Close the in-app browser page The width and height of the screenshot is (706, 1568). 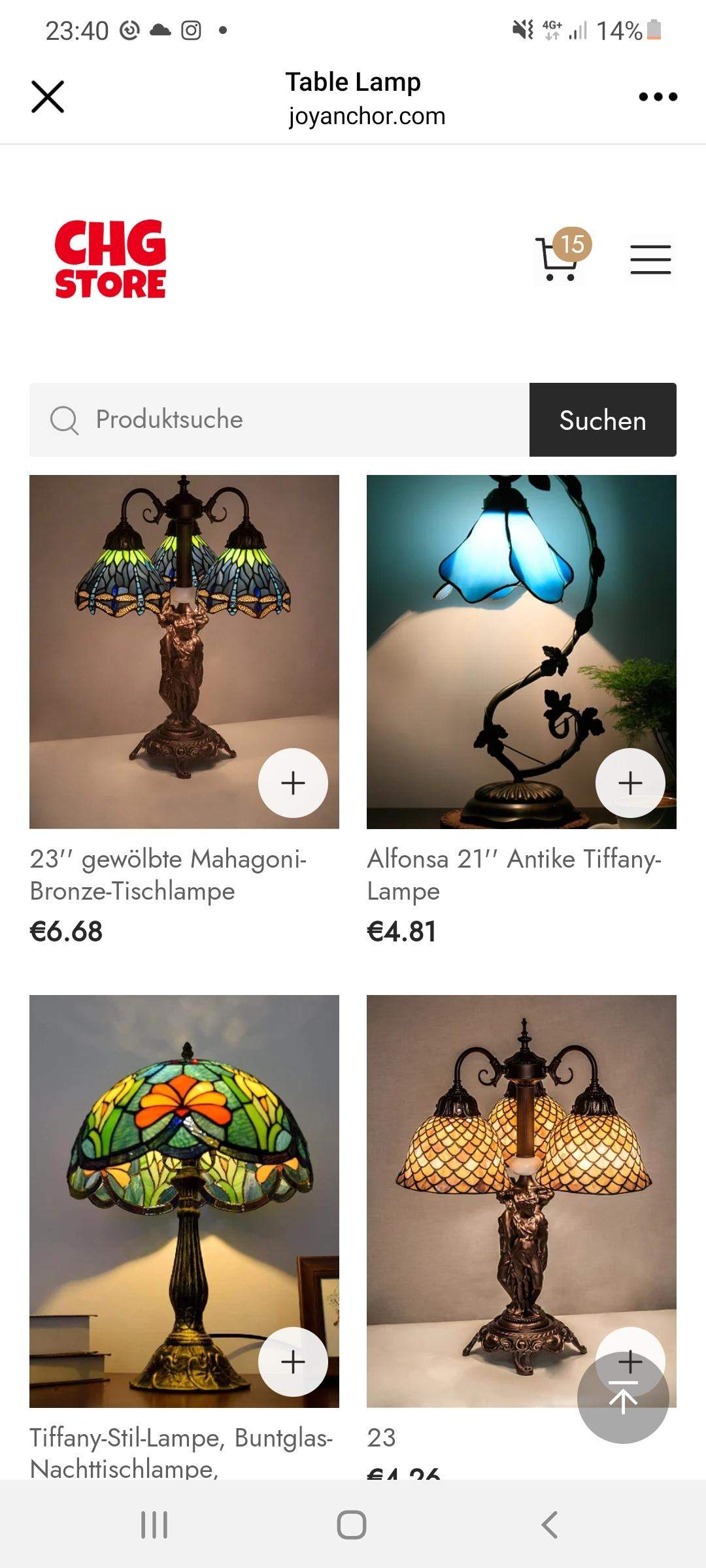coord(48,97)
